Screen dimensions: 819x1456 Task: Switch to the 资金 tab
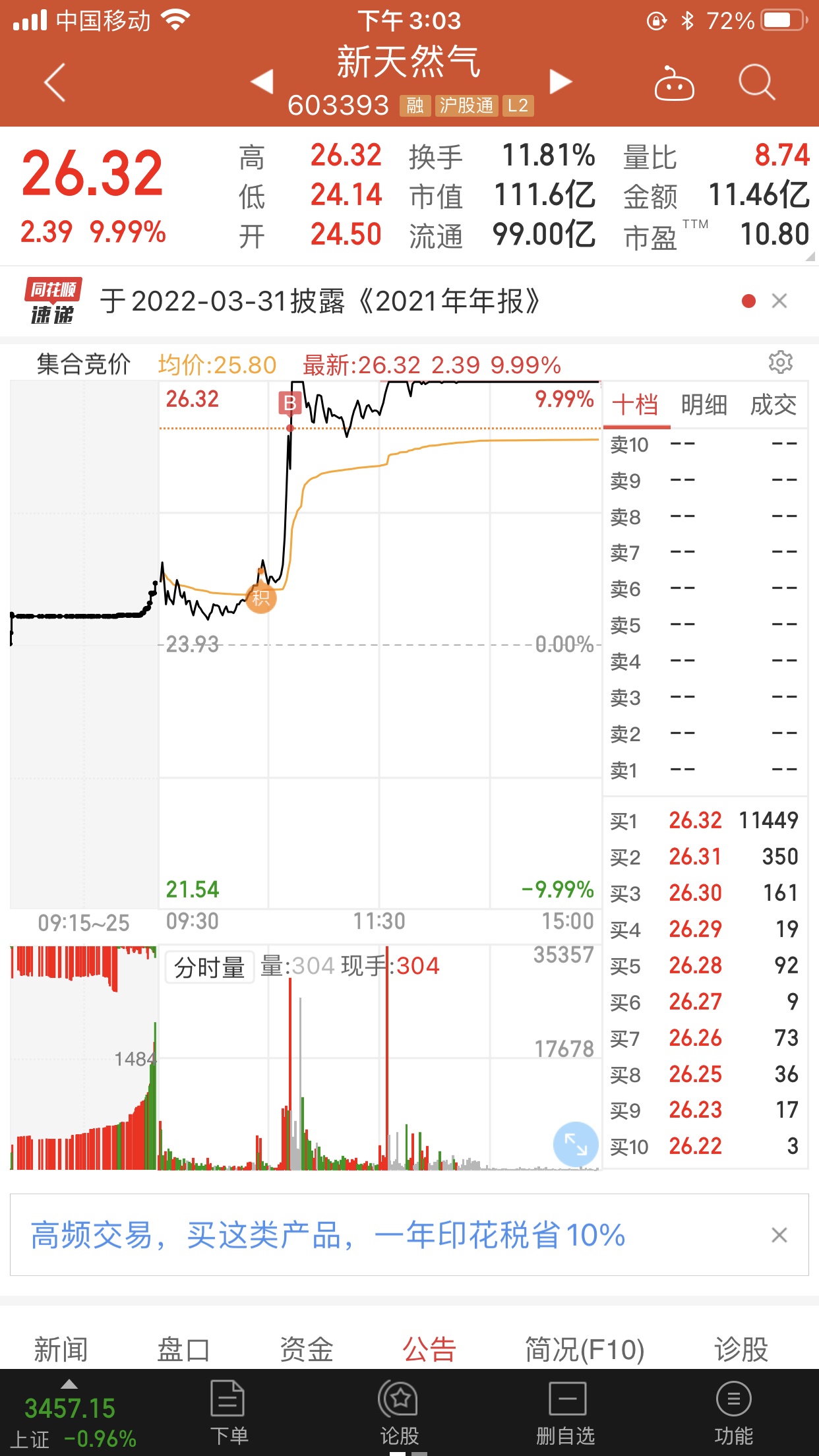(307, 1349)
